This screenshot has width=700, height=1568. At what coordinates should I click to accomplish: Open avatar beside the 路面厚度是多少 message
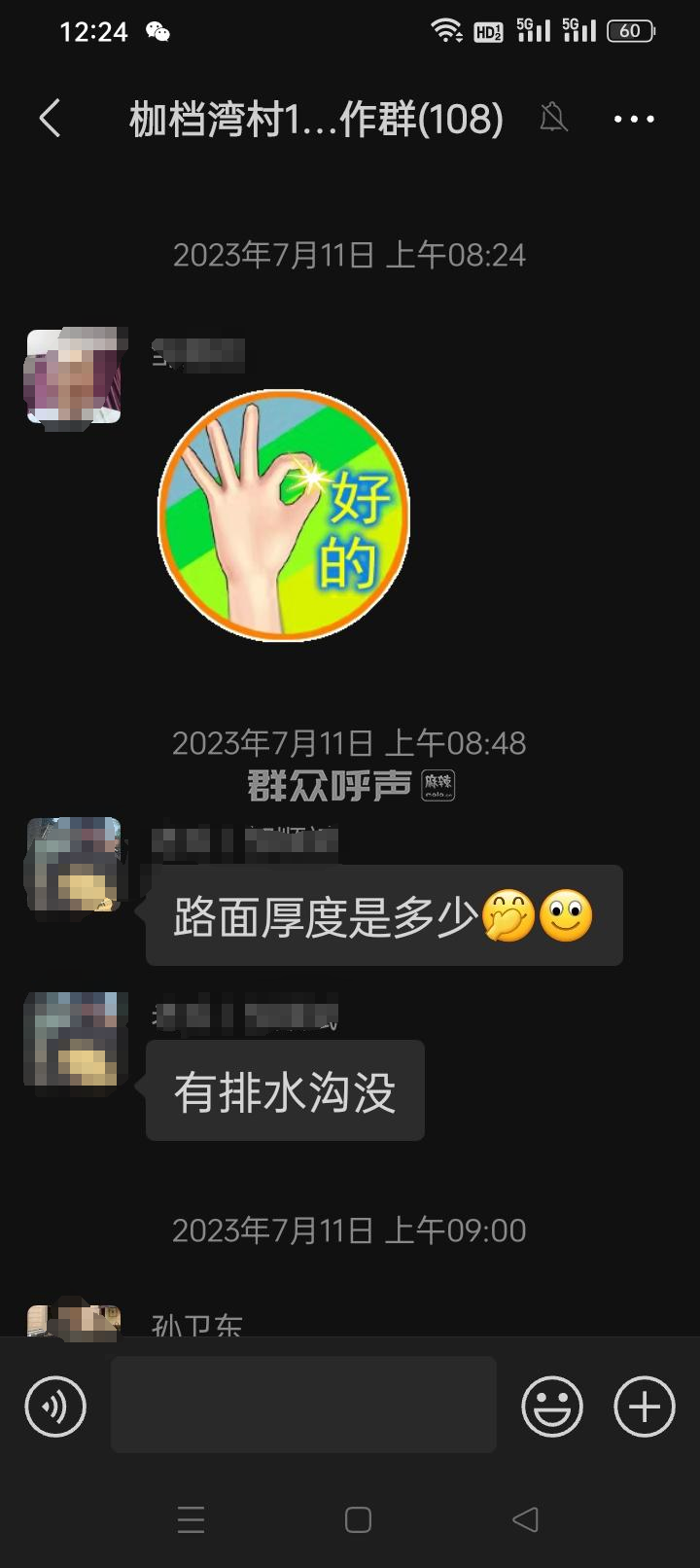point(74,865)
